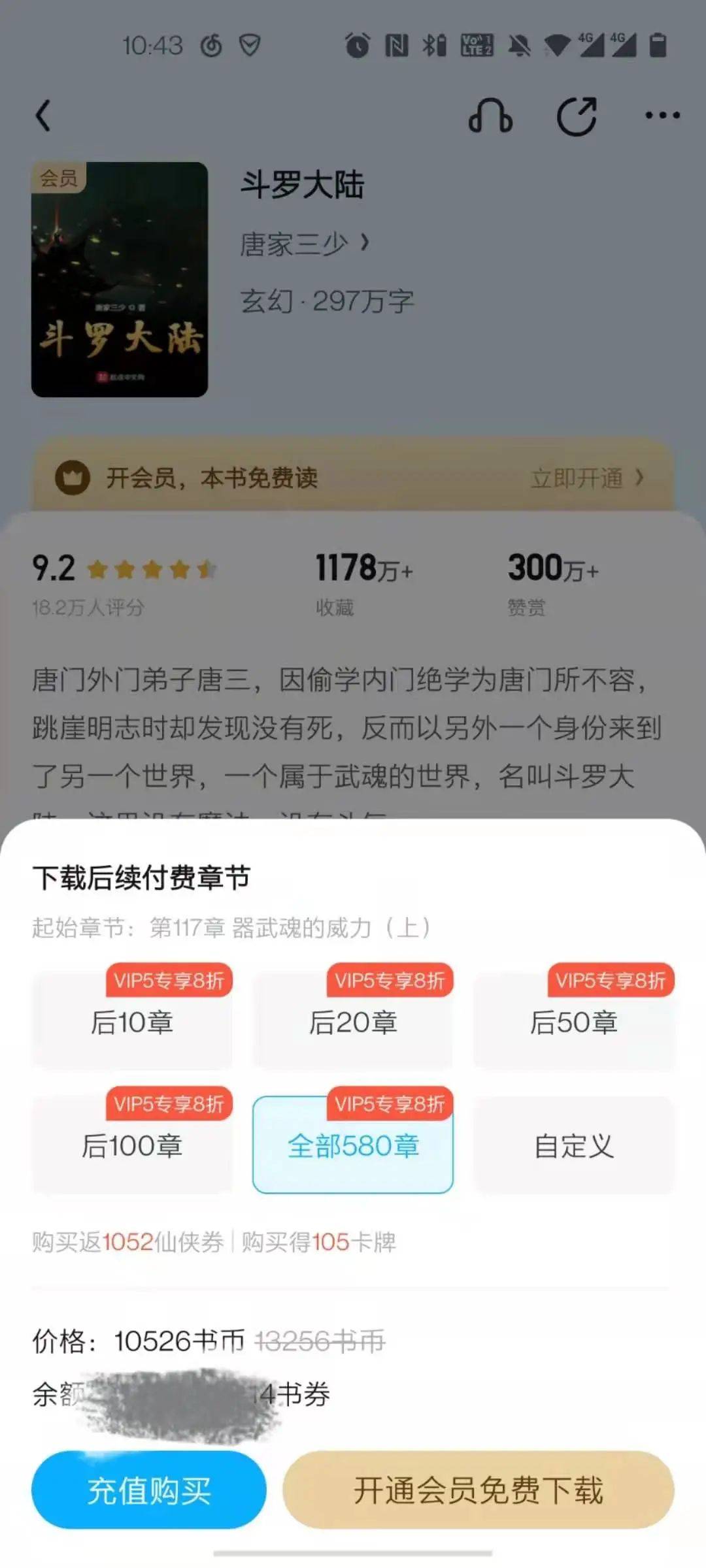This screenshot has height=1568, width=706.
Task: Tap 开通会员免费下载
Action: point(479,1490)
